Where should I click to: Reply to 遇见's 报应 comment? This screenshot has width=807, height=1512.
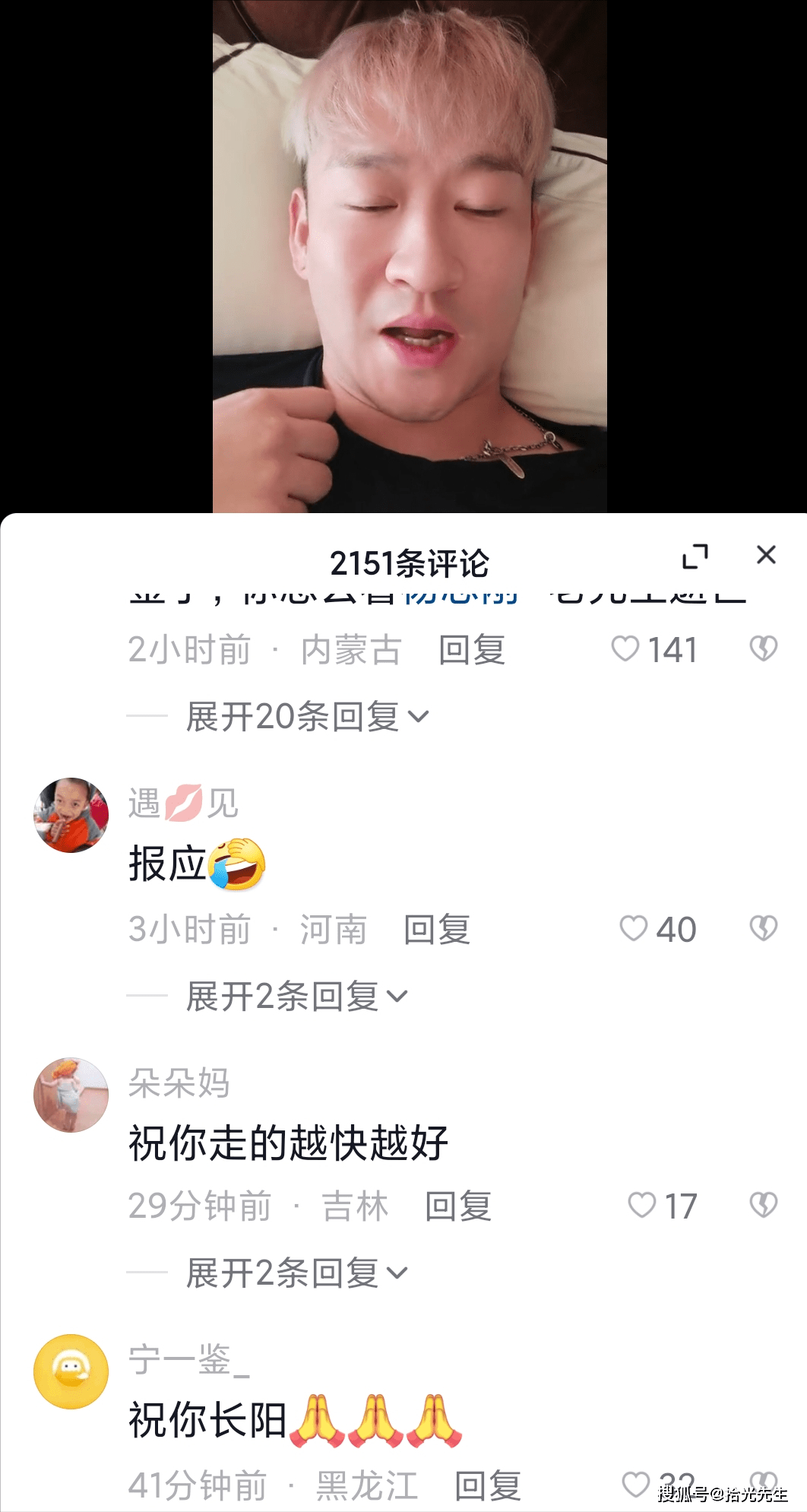[436, 930]
